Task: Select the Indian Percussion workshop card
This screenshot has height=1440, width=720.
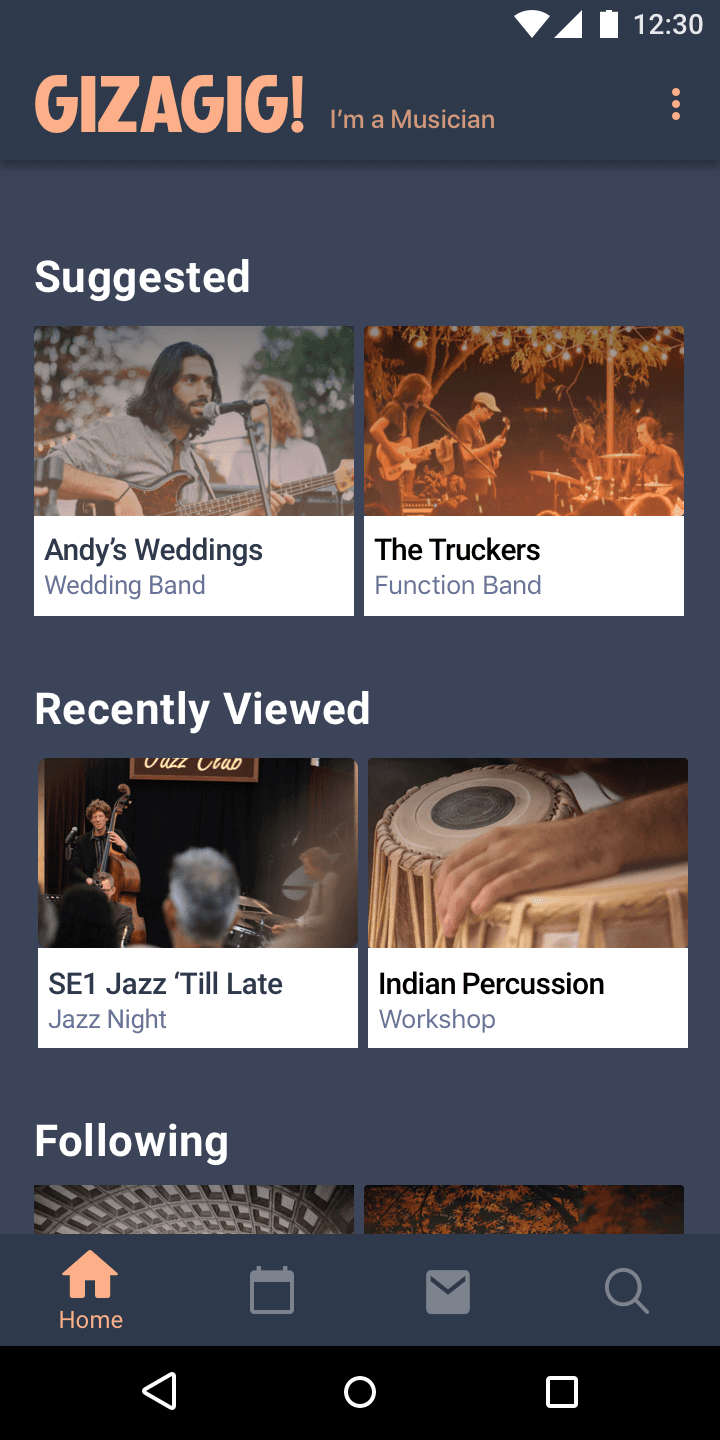Action: point(528,902)
